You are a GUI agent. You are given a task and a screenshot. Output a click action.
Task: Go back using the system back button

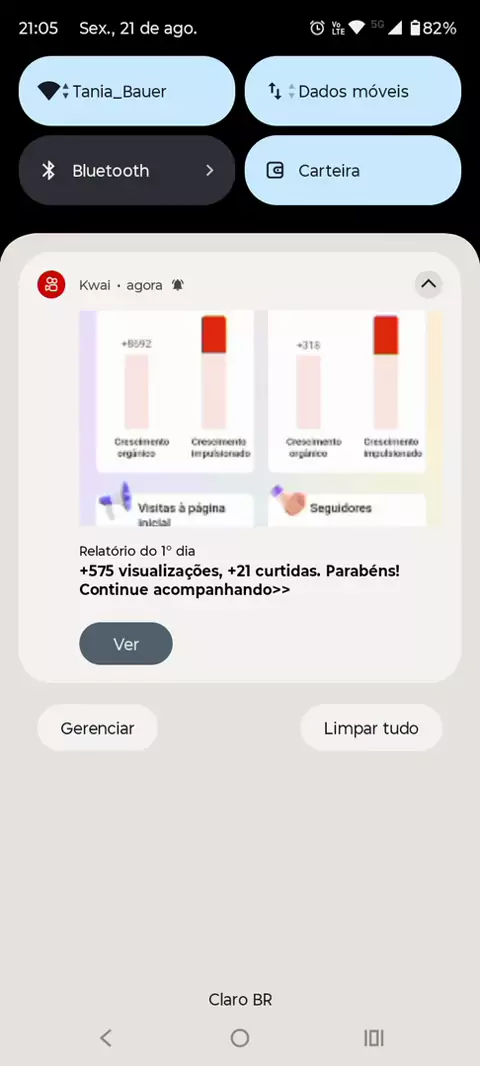[105, 1037]
